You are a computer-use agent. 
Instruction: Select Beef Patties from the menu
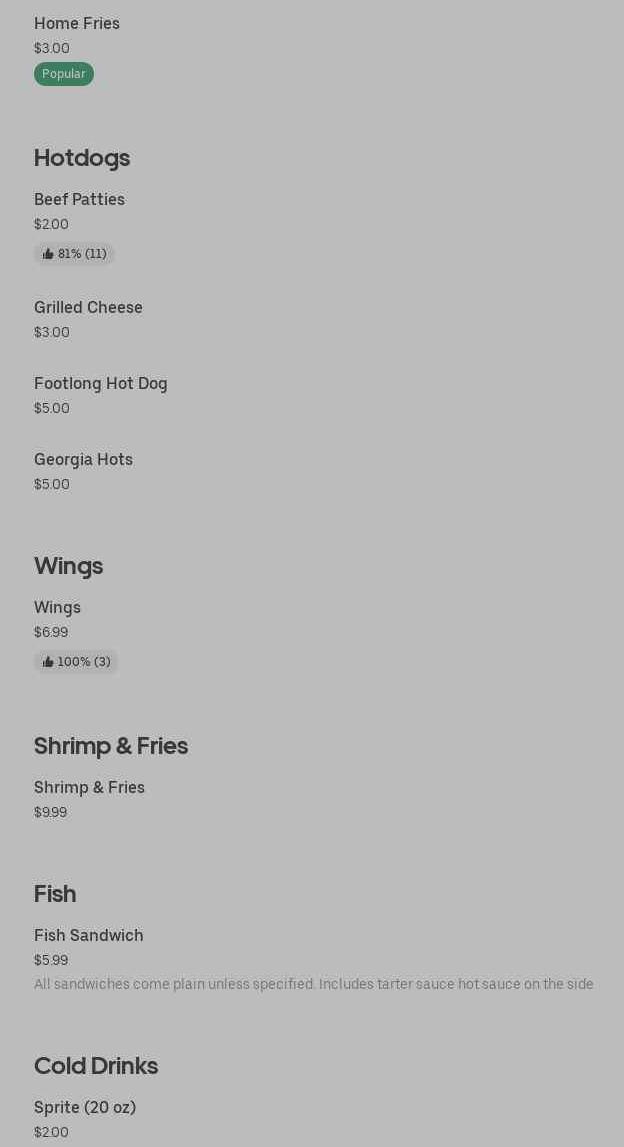(79, 200)
